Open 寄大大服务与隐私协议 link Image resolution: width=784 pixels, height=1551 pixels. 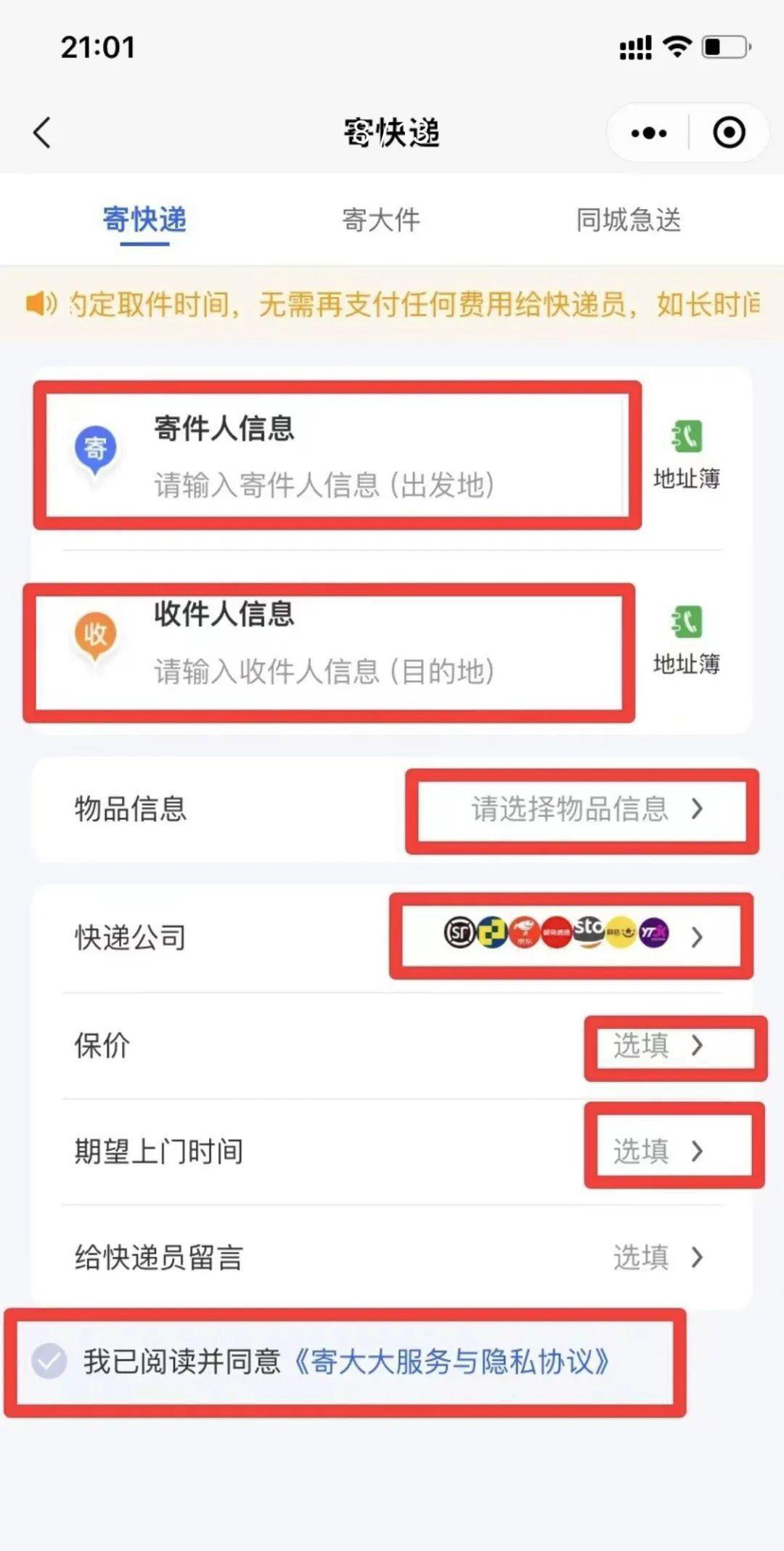pos(452,1361)
